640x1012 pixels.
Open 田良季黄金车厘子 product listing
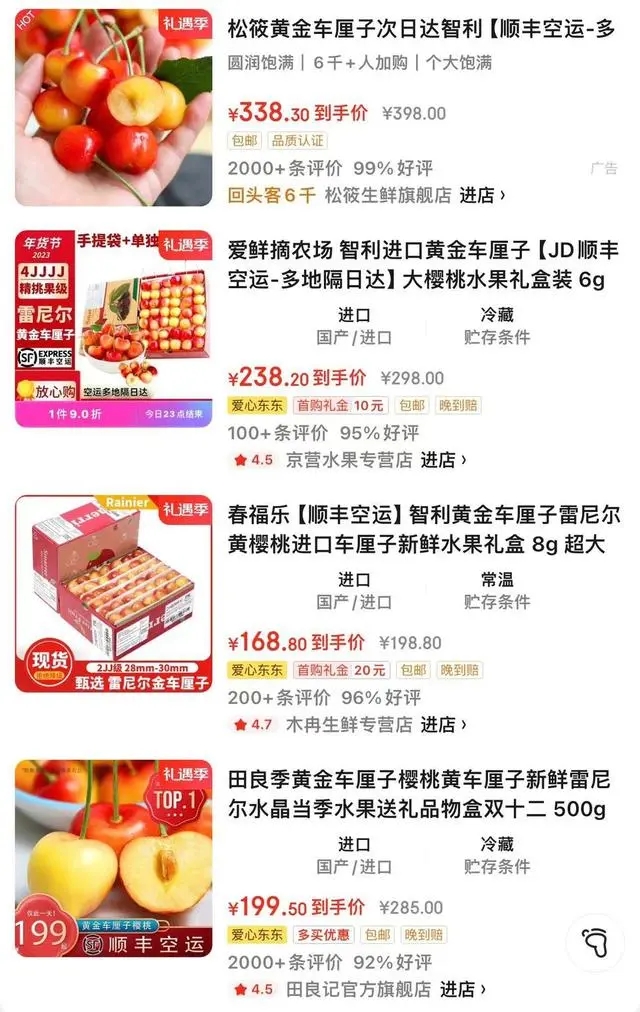click(418, 794)
